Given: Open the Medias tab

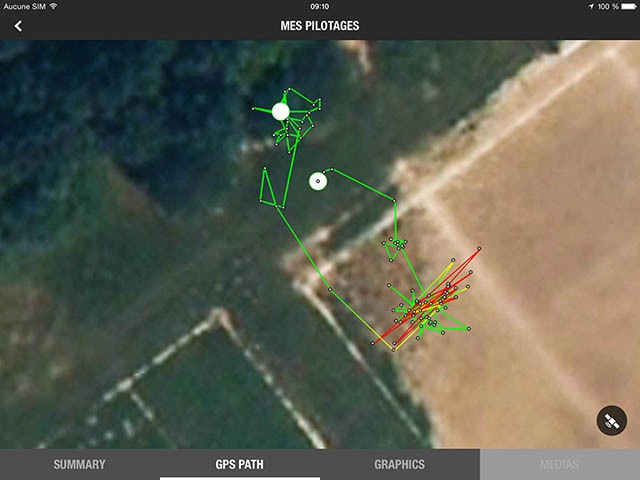Looking at the screenshot, I should point(559,465).
